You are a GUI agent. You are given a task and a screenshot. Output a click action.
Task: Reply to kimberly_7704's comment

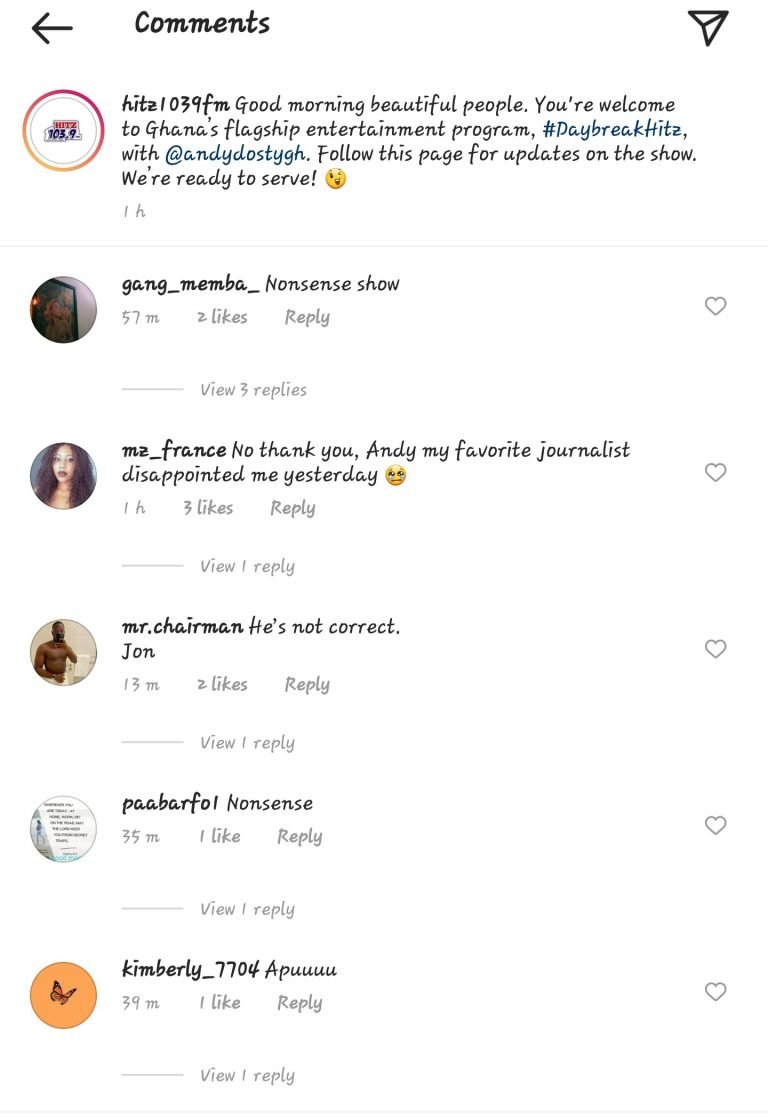pos(300,1003)
